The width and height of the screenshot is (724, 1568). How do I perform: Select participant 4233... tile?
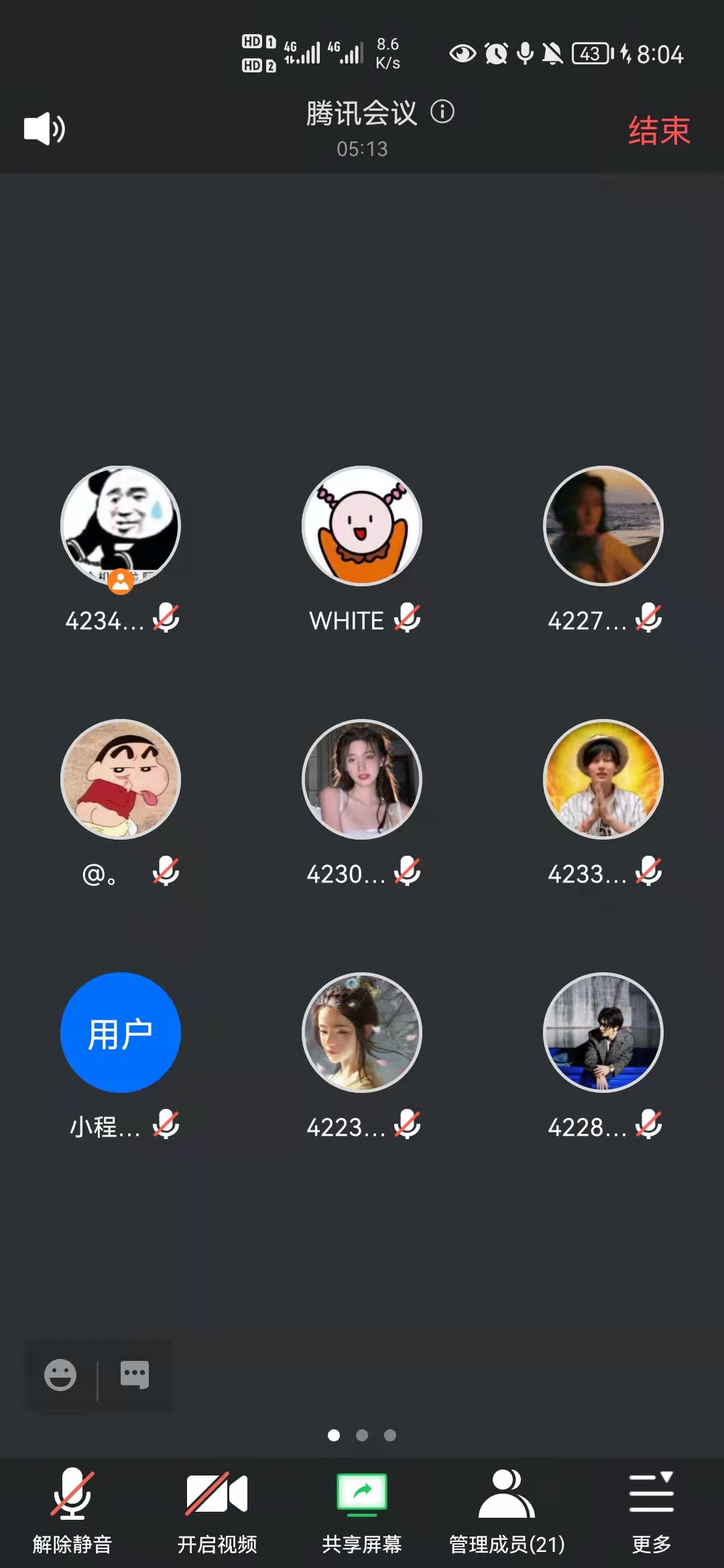point(603,779)
